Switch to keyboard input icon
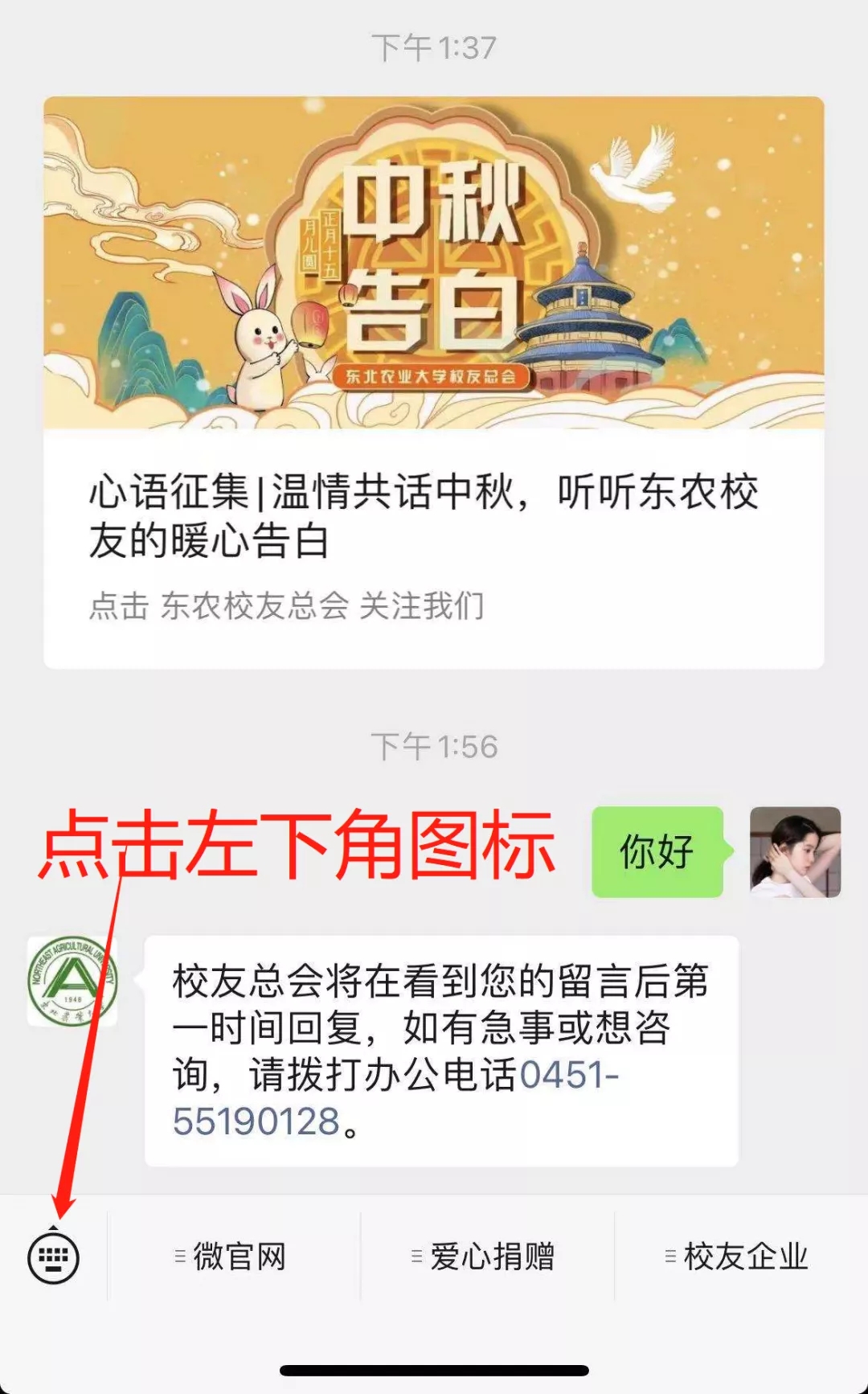Screen dimensions: 868x1394 click(x=53, y=1257)
